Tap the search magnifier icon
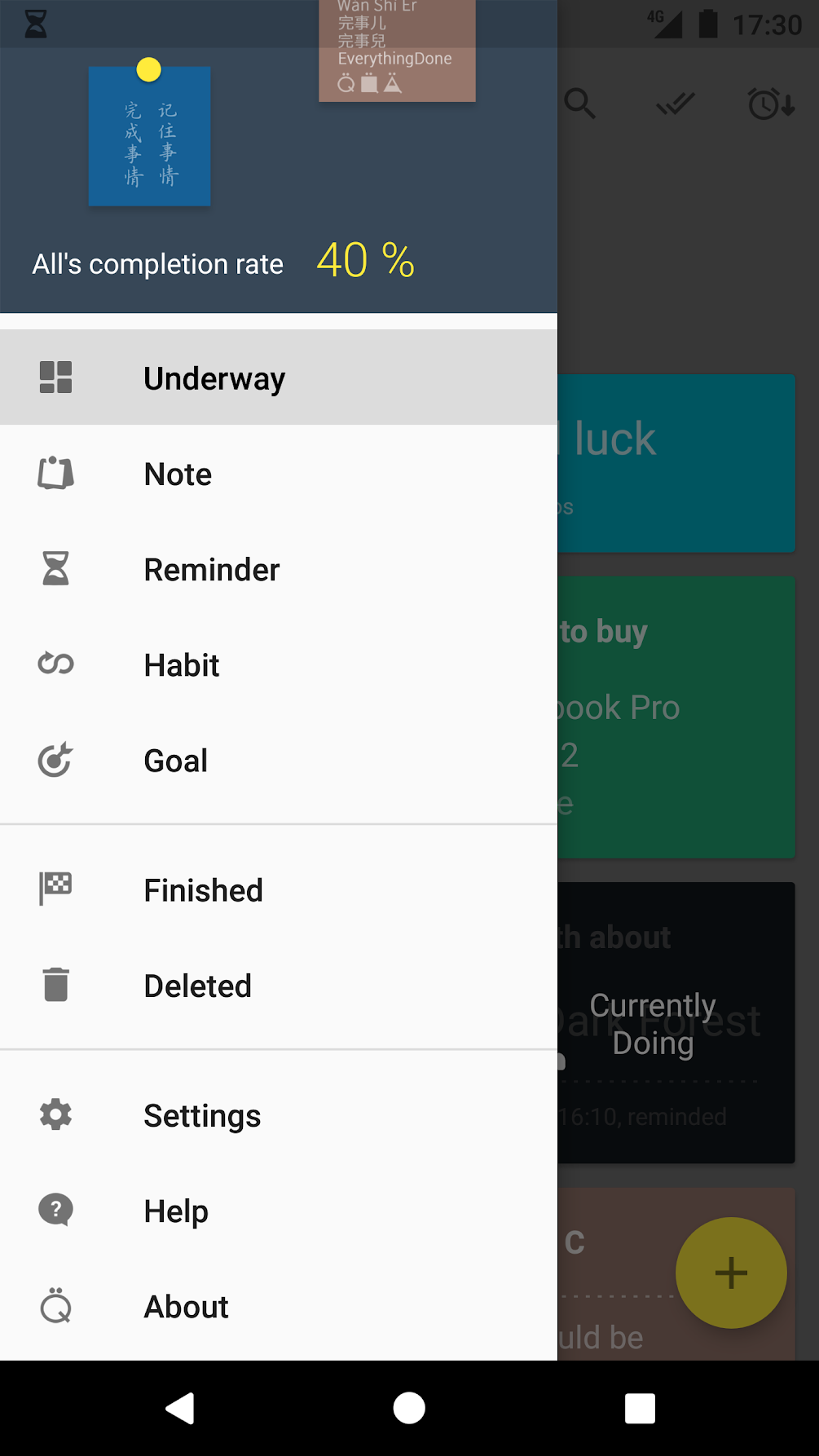 pos(580,104)
